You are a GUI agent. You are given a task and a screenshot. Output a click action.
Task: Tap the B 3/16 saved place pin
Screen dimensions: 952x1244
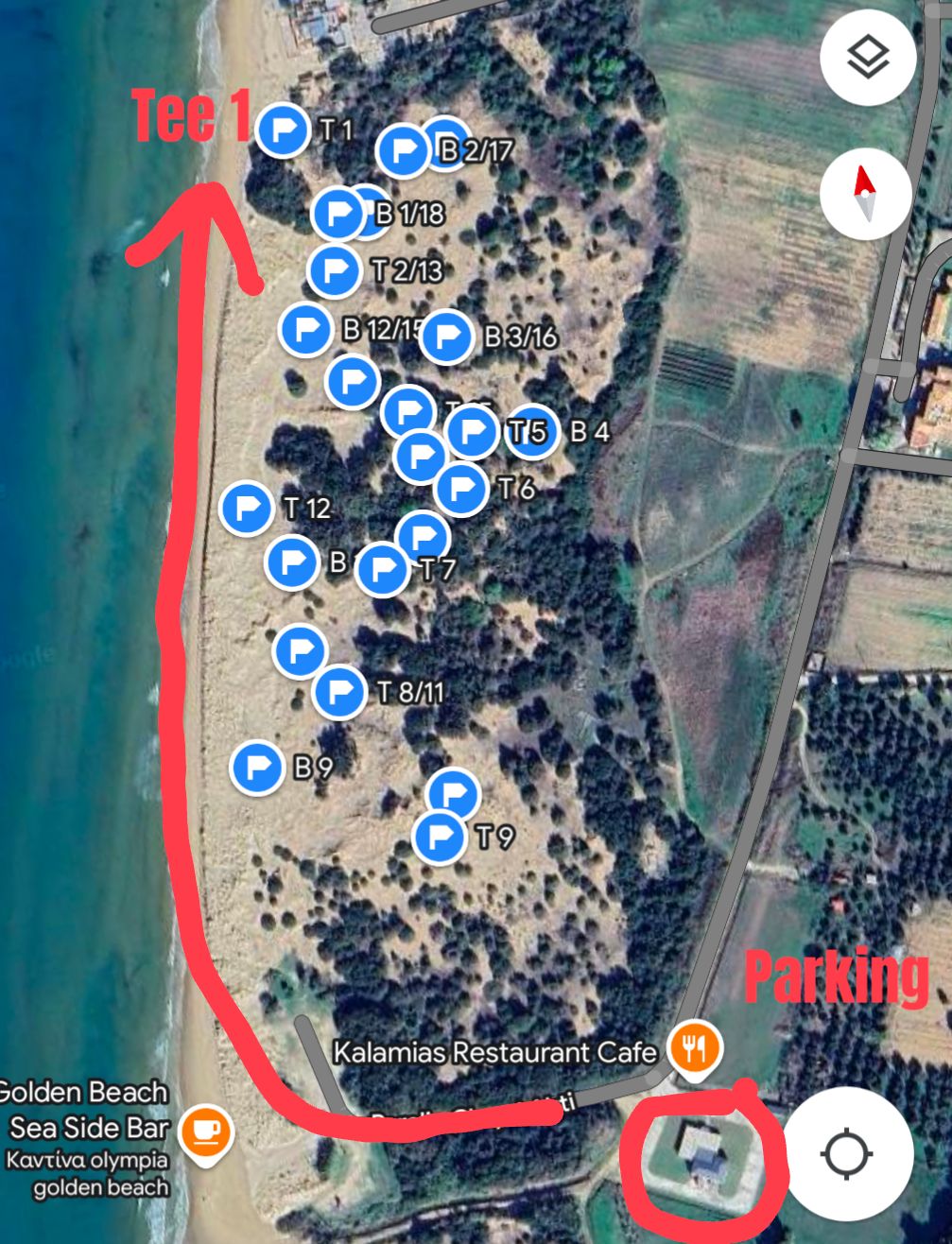446,336
